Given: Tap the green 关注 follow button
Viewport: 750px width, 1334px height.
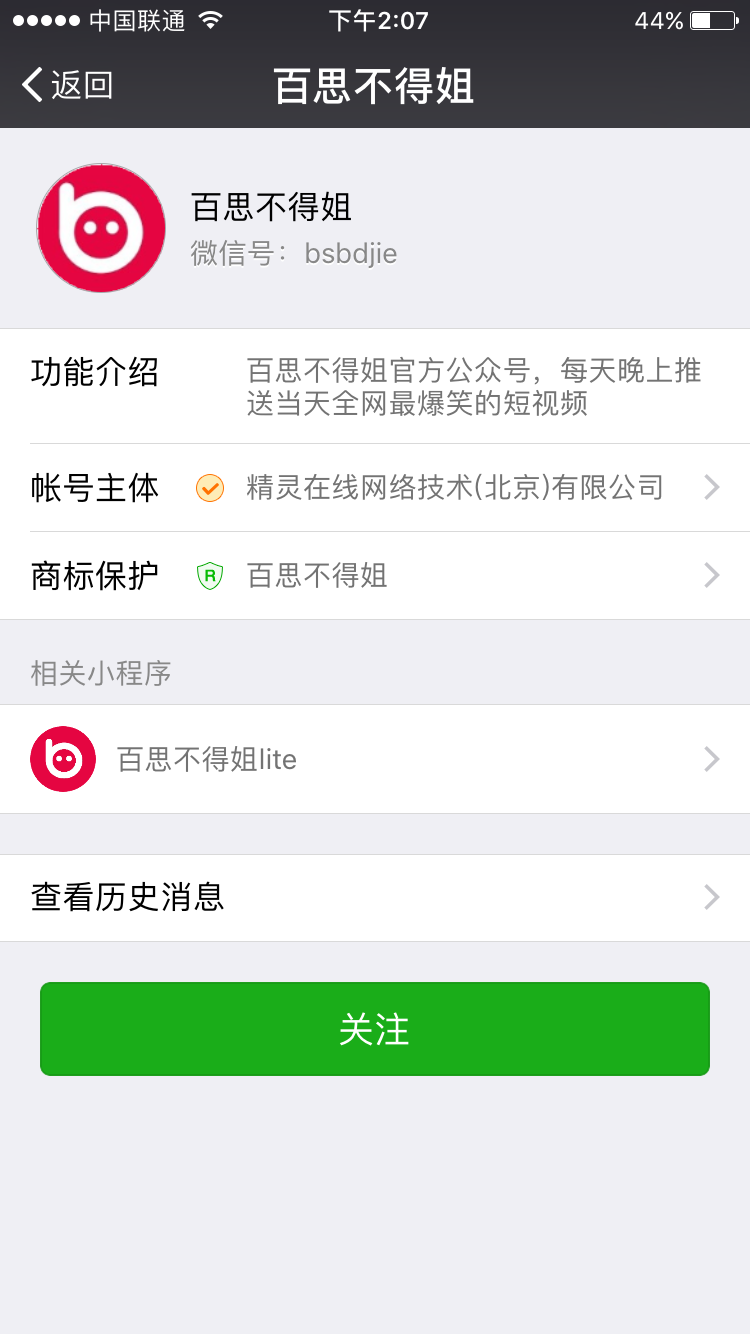Looking at the screenshot, I should tap(375, 1029).
